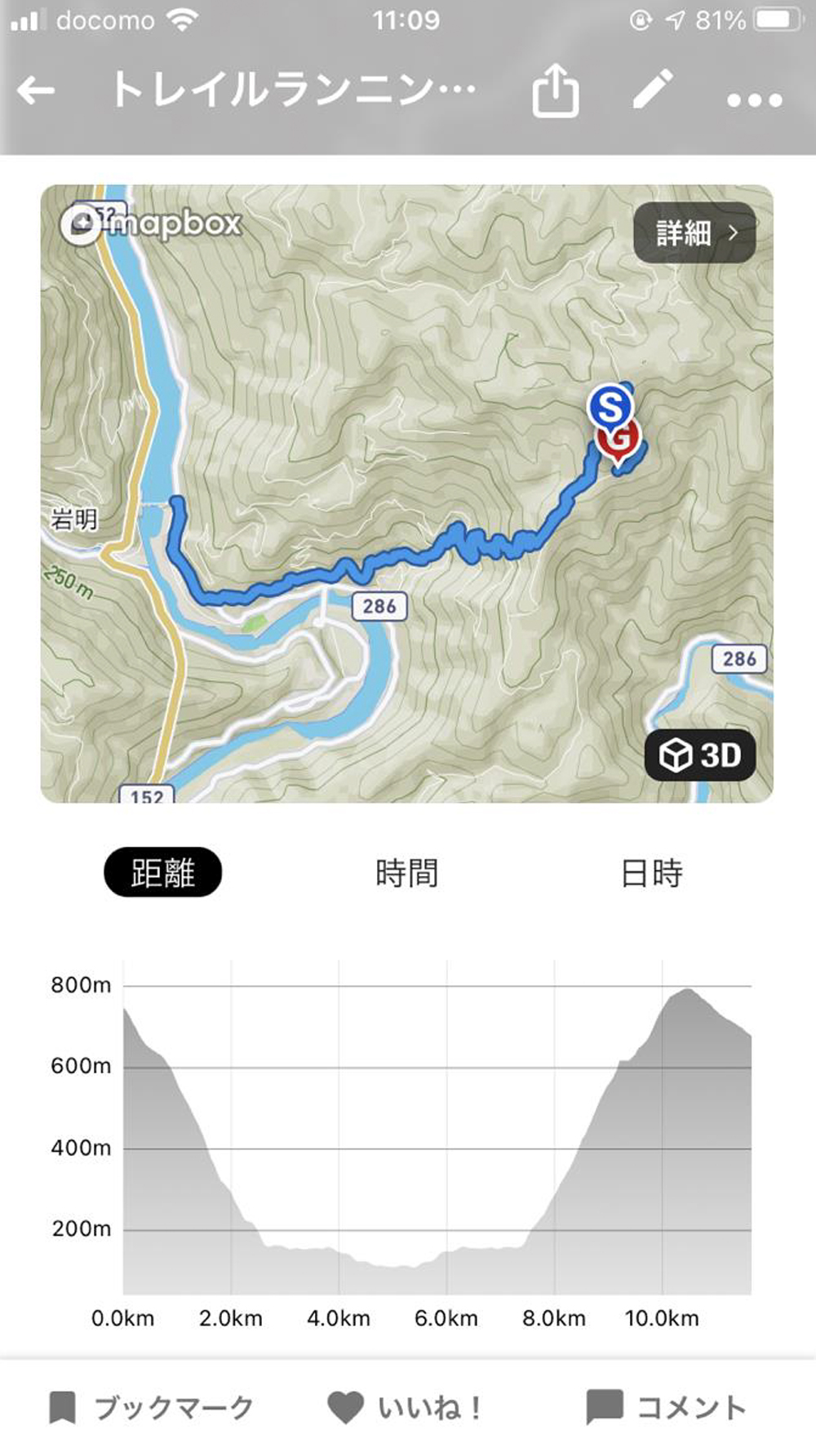Open the three-dot overflow menu
The height and width of the screenshot is (1456, 816).
[x=755, y=100]
